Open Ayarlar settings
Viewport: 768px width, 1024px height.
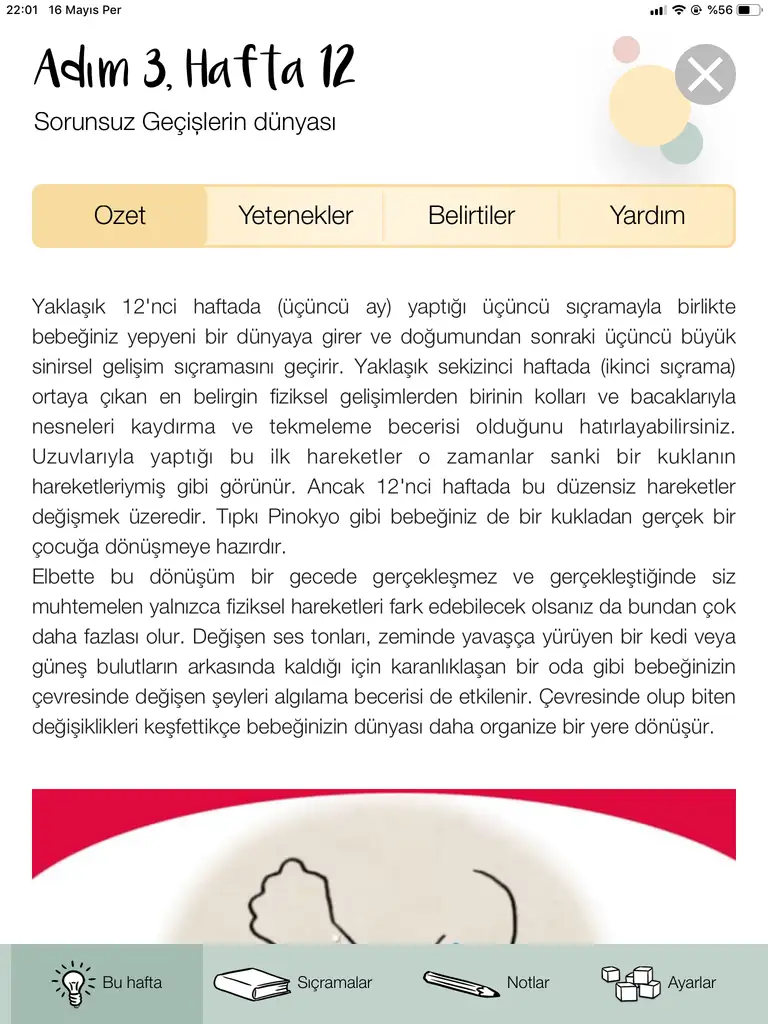[x=658, y=983]
